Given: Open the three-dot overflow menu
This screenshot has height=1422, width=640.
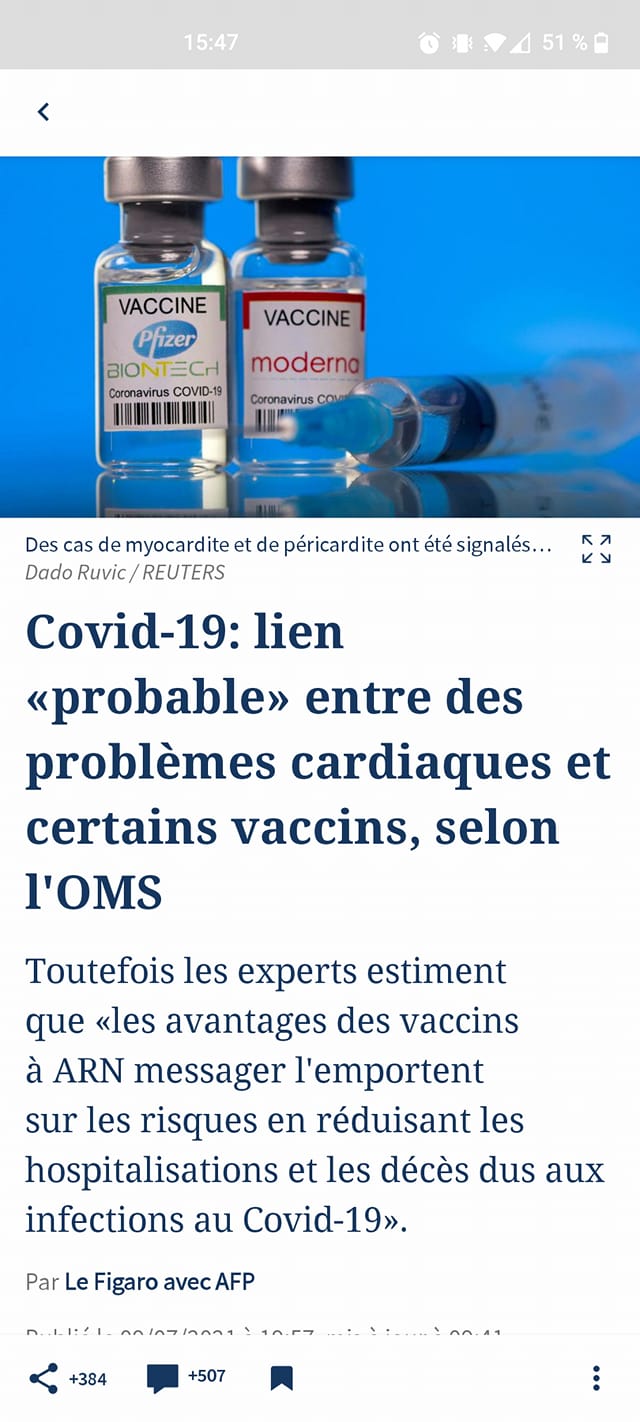Looking at the screenshot, I should (596, 1378).
